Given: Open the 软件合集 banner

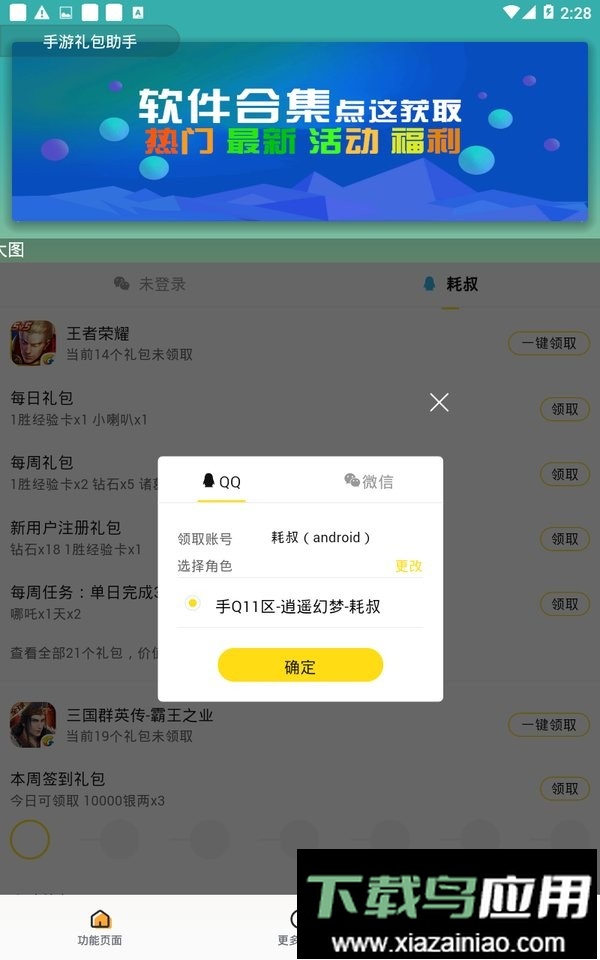Looking at the screenshot, I should [300, 130].
